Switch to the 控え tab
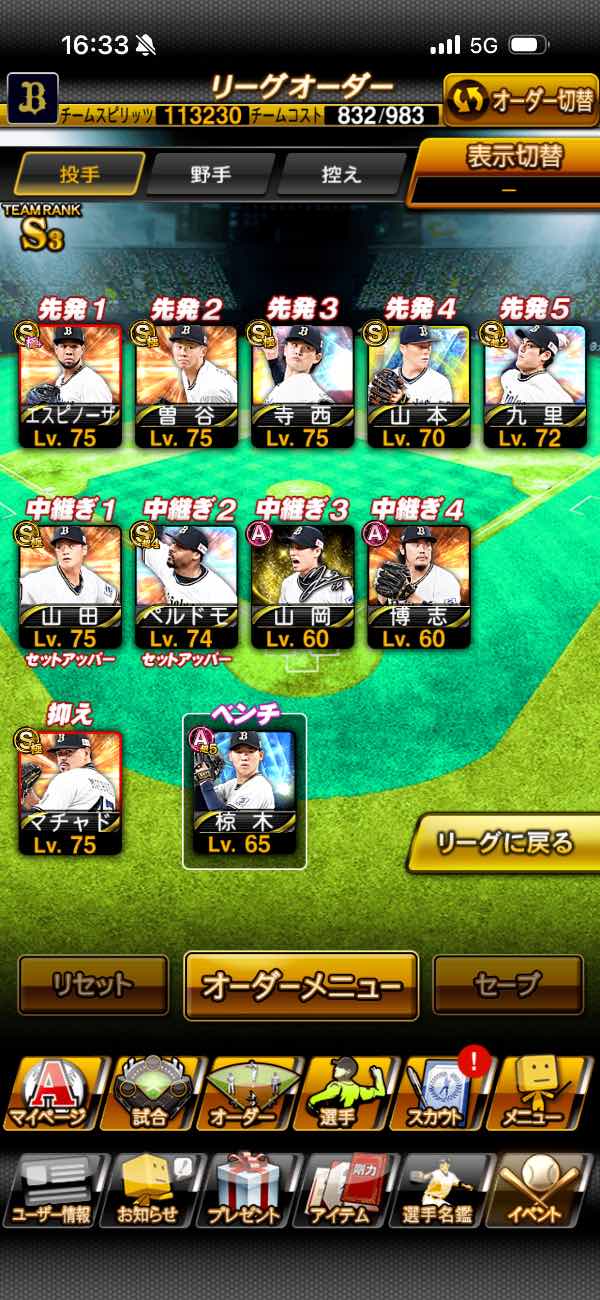600x1300 pixels. pos(340,174)
